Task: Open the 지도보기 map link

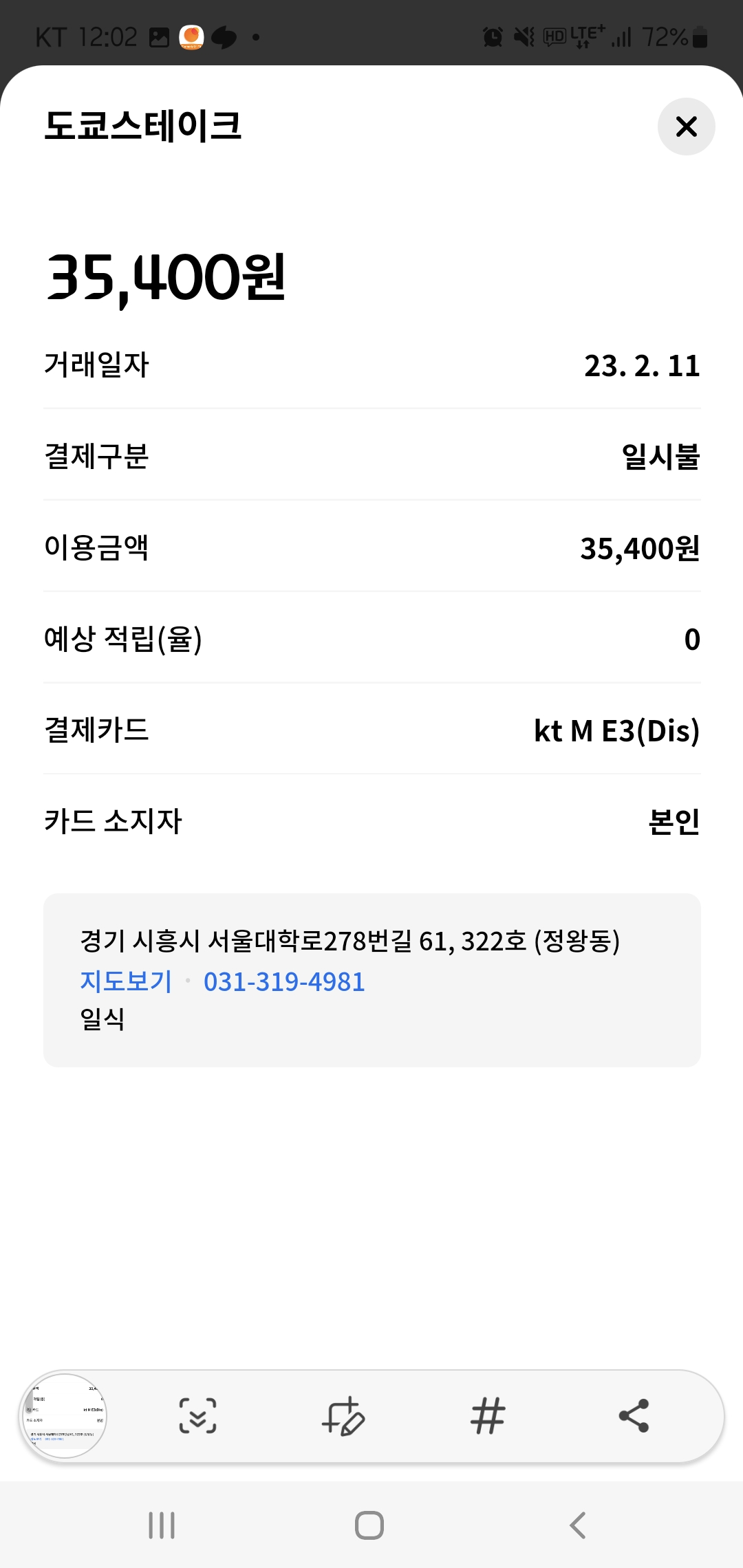Action: 126,981
